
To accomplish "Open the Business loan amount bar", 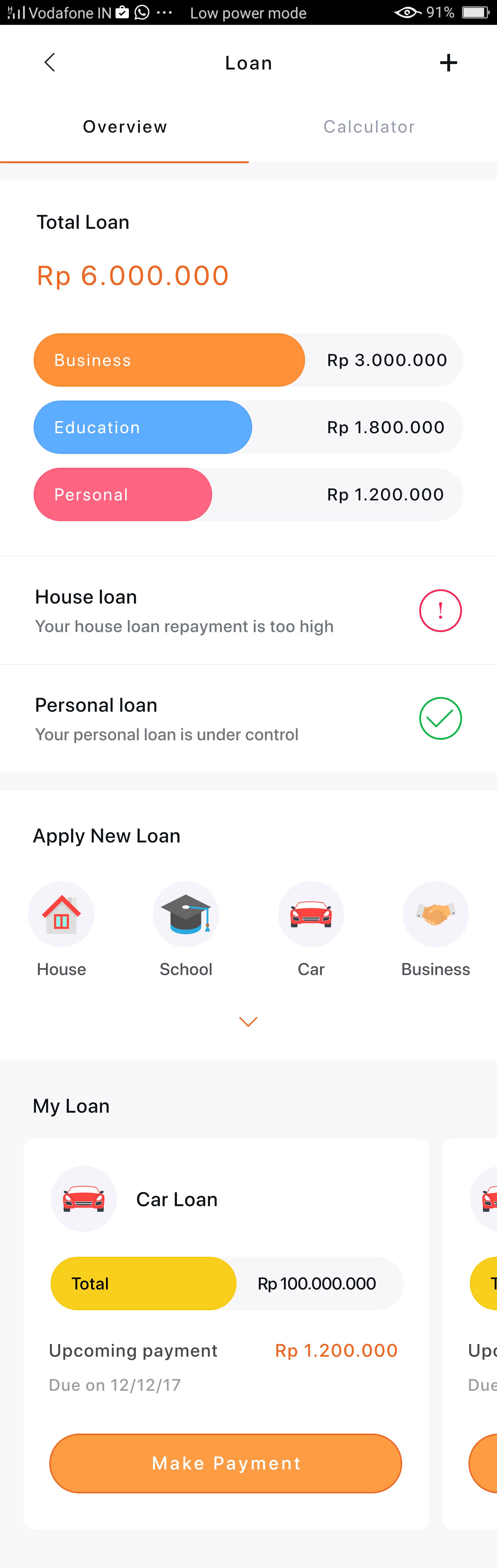I will (248, 360).
